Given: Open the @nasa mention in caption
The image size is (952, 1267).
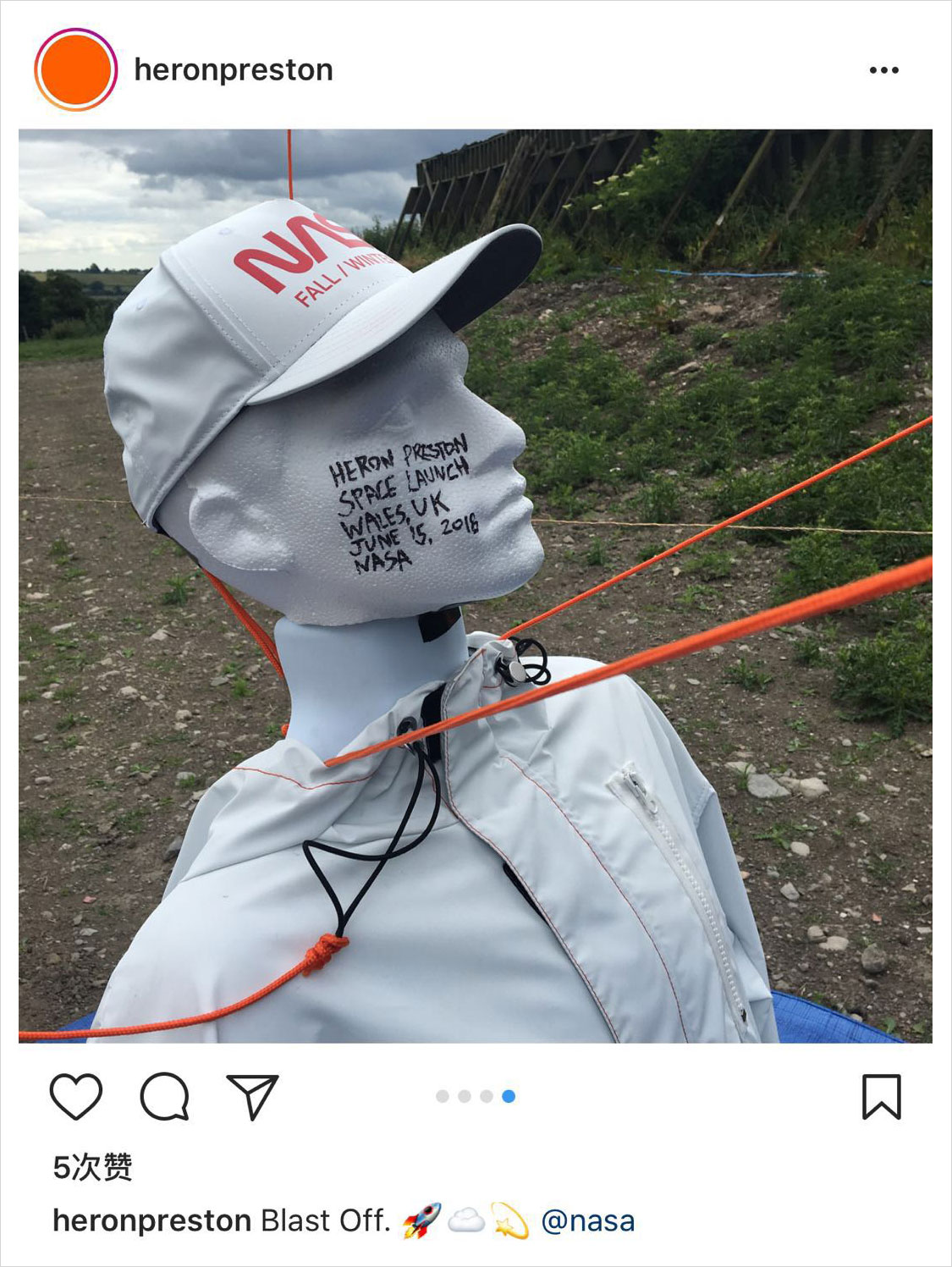Looking at the screenshot, I should (587, 1221).
